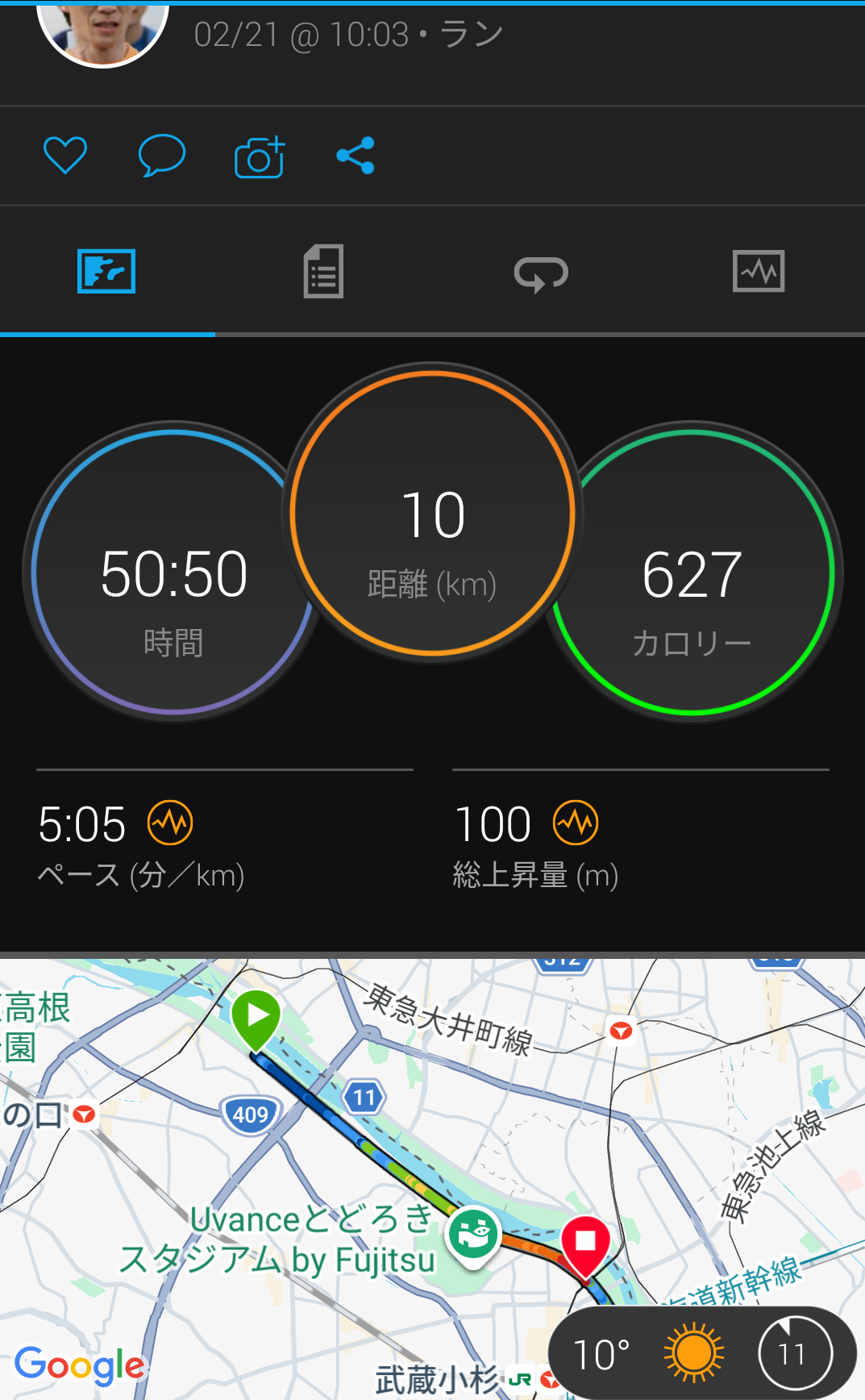Share this run activity
865x1400 pixels.
coord(356,156)
